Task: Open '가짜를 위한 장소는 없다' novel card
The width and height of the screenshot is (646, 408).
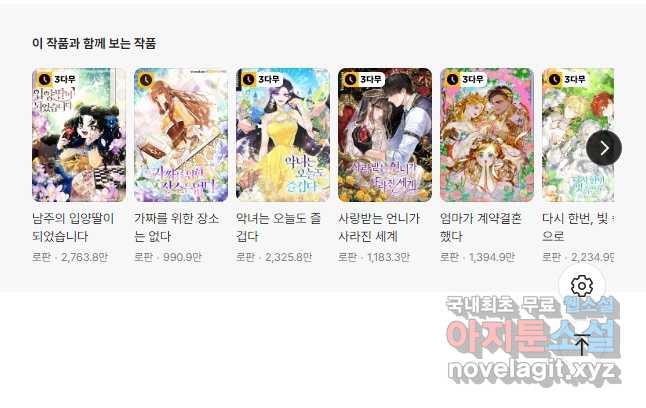Action: tap(181, 136)
